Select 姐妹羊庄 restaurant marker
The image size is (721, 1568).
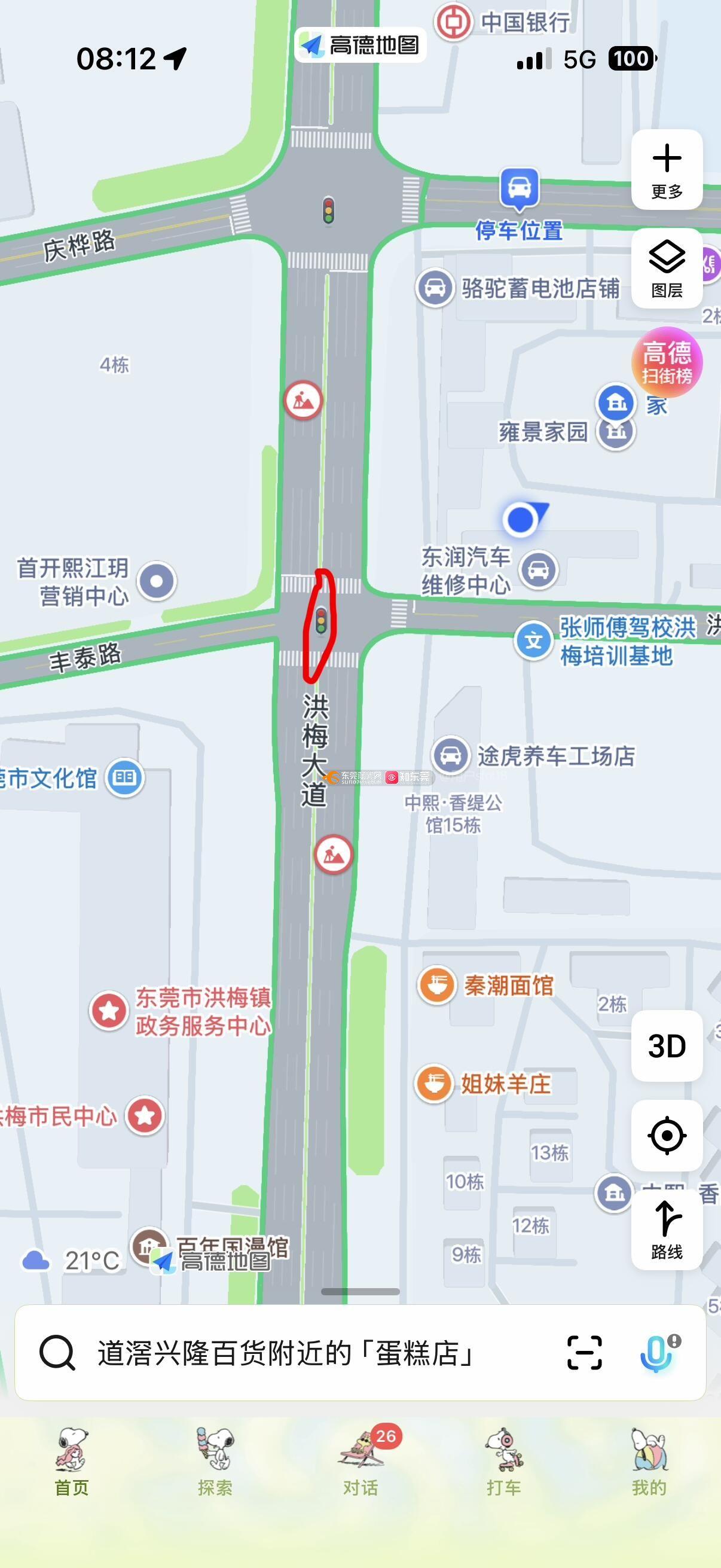coord(434,1084)
